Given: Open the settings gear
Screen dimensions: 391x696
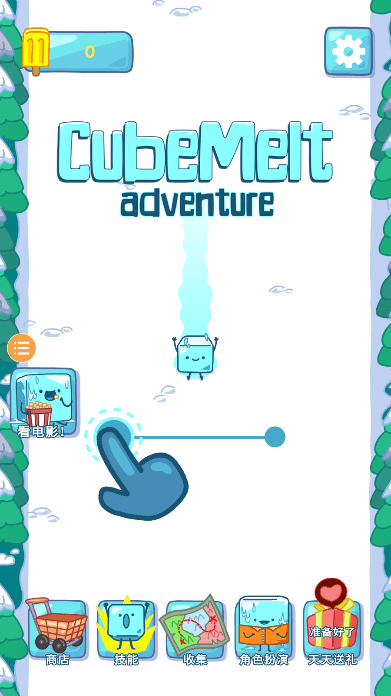Looking at the screenshot, I should point(348,51).
